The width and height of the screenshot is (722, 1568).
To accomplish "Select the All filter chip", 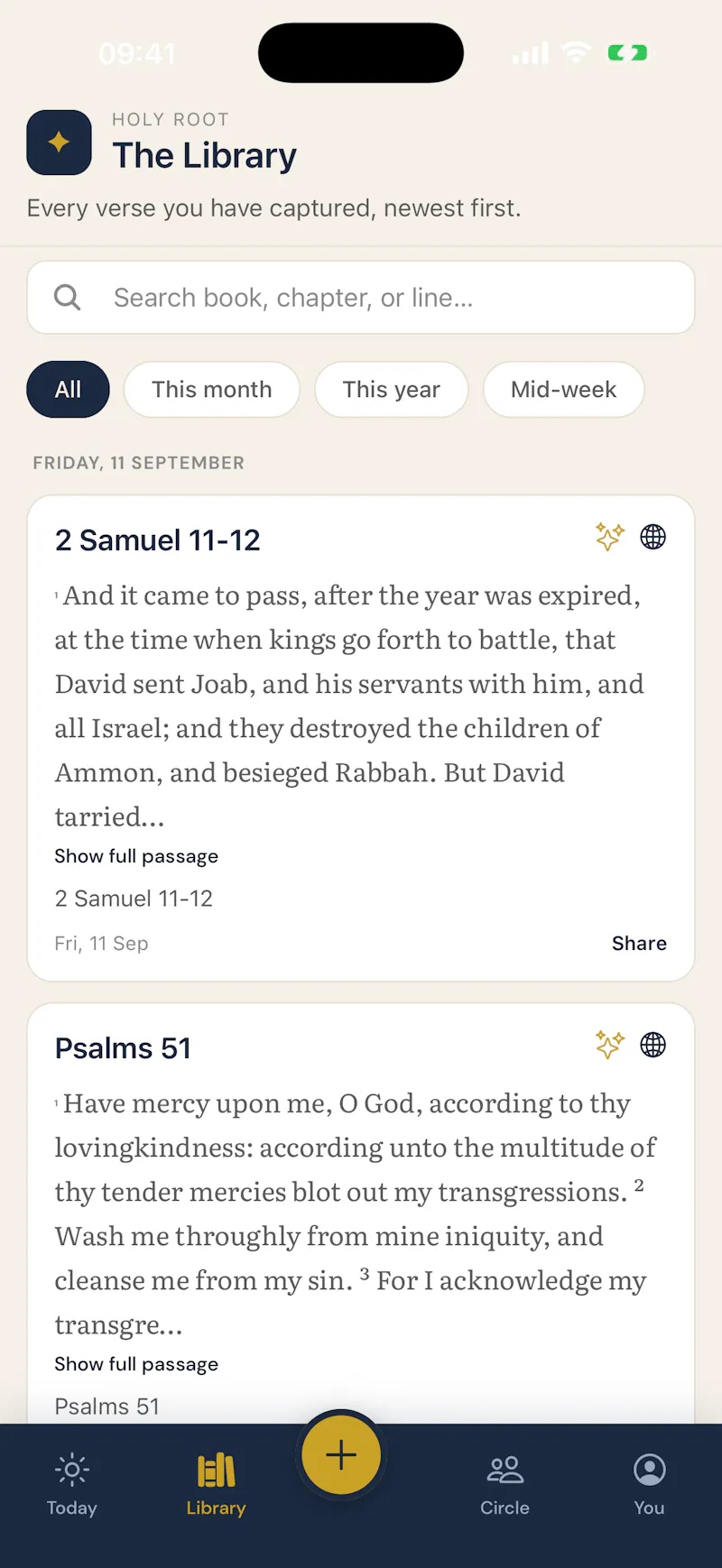I will (69, 390).
